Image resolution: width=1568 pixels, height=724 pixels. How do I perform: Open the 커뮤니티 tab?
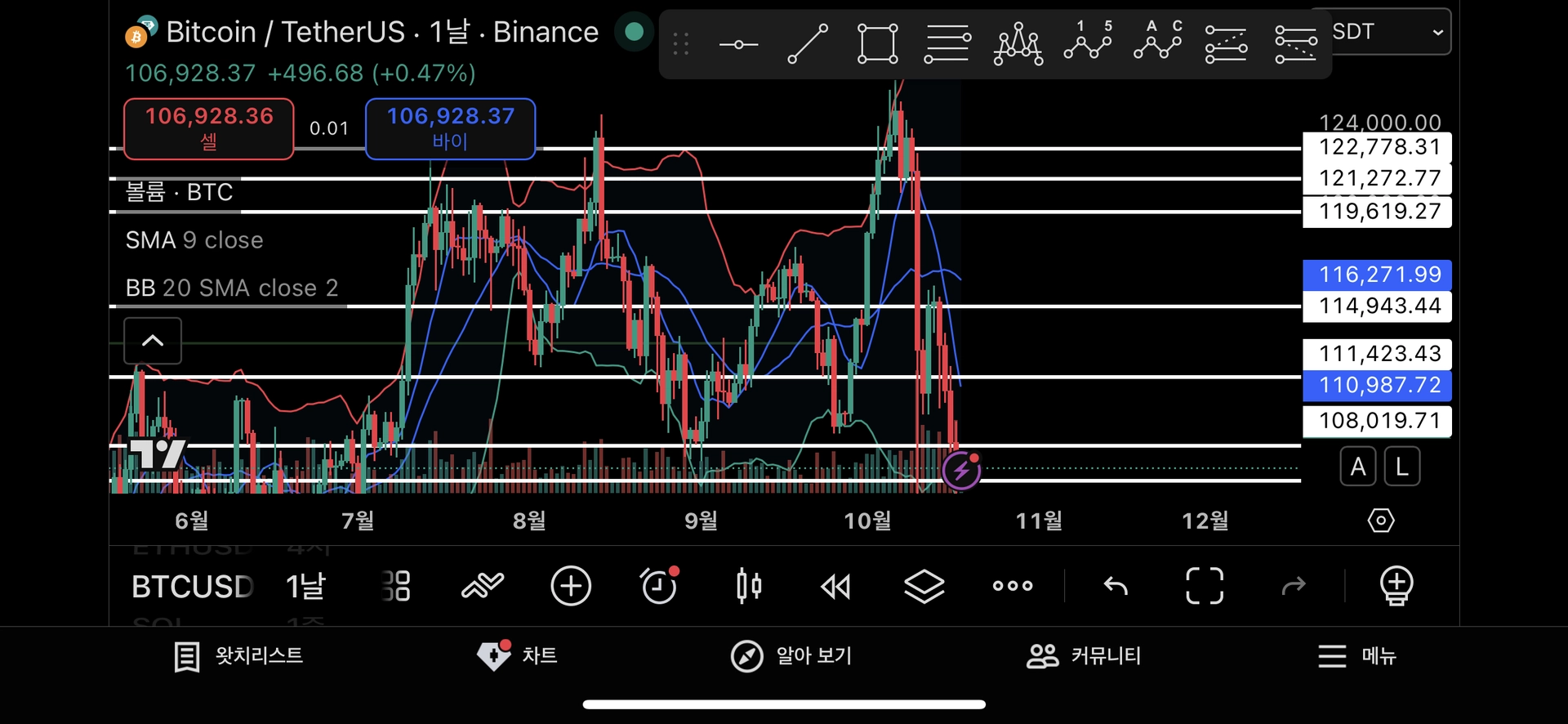1084,656
